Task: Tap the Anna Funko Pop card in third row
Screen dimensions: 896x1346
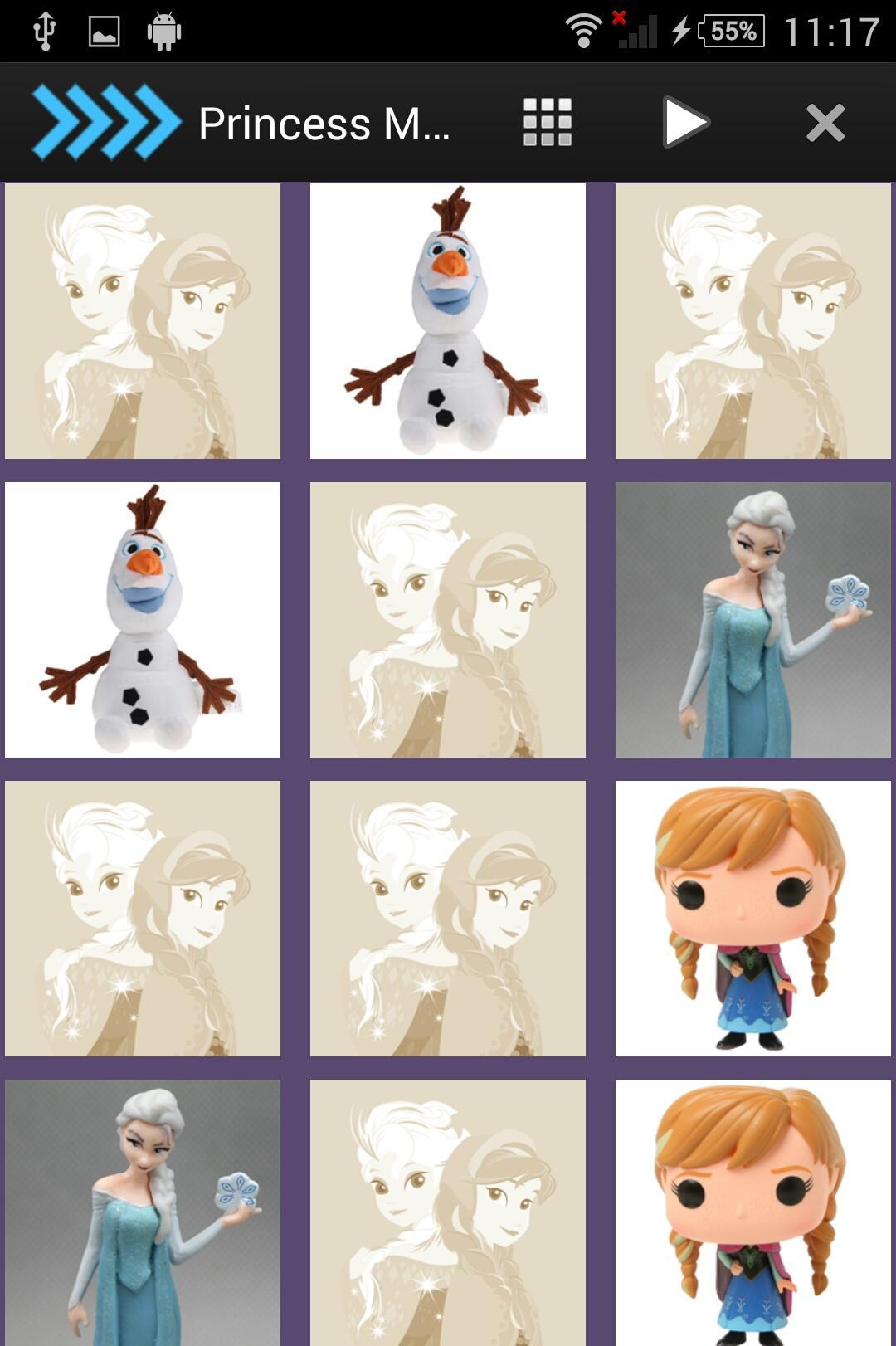Action: tap(752, 925)
